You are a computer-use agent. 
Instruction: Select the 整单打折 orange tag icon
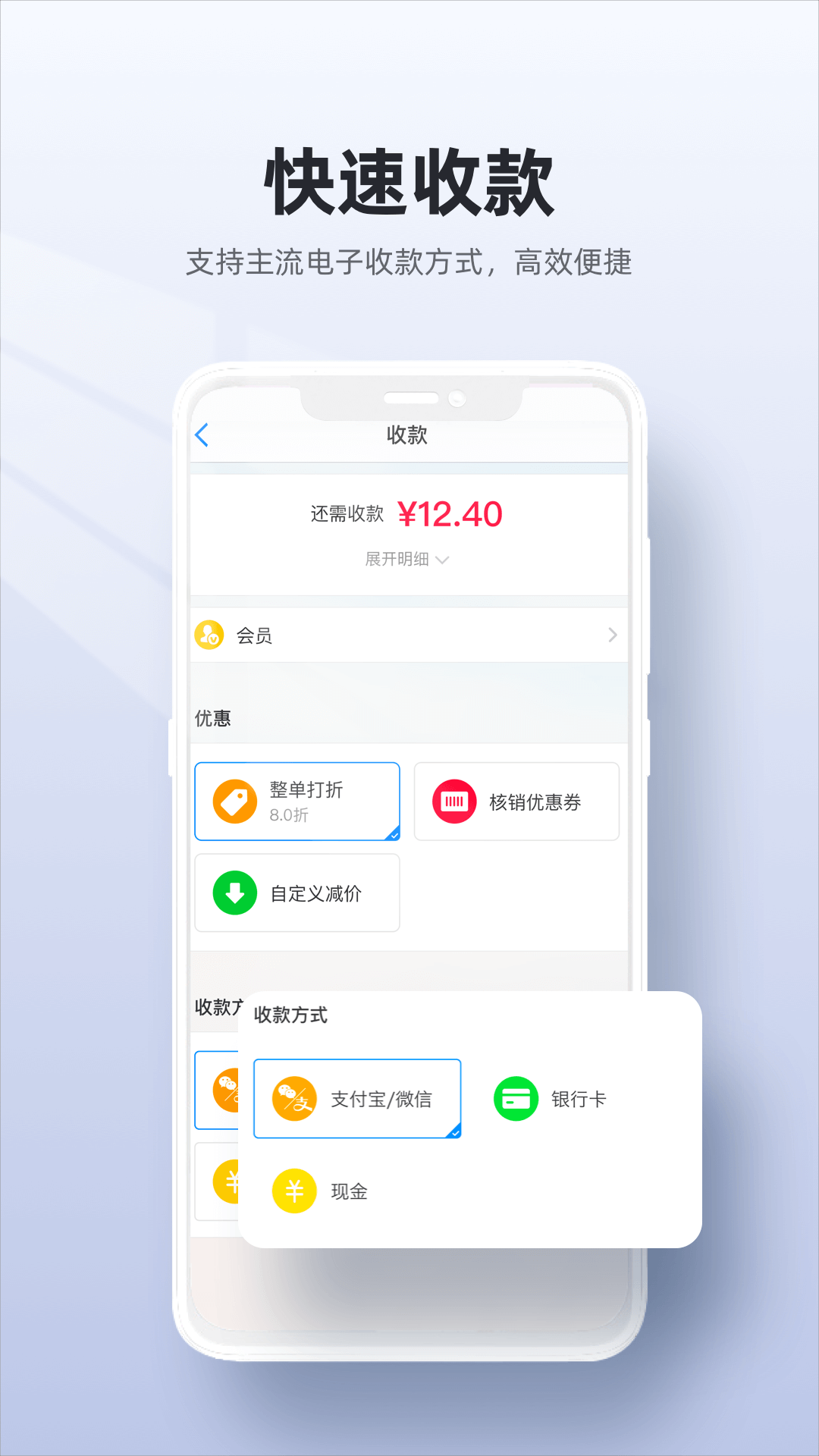(236, 801)
